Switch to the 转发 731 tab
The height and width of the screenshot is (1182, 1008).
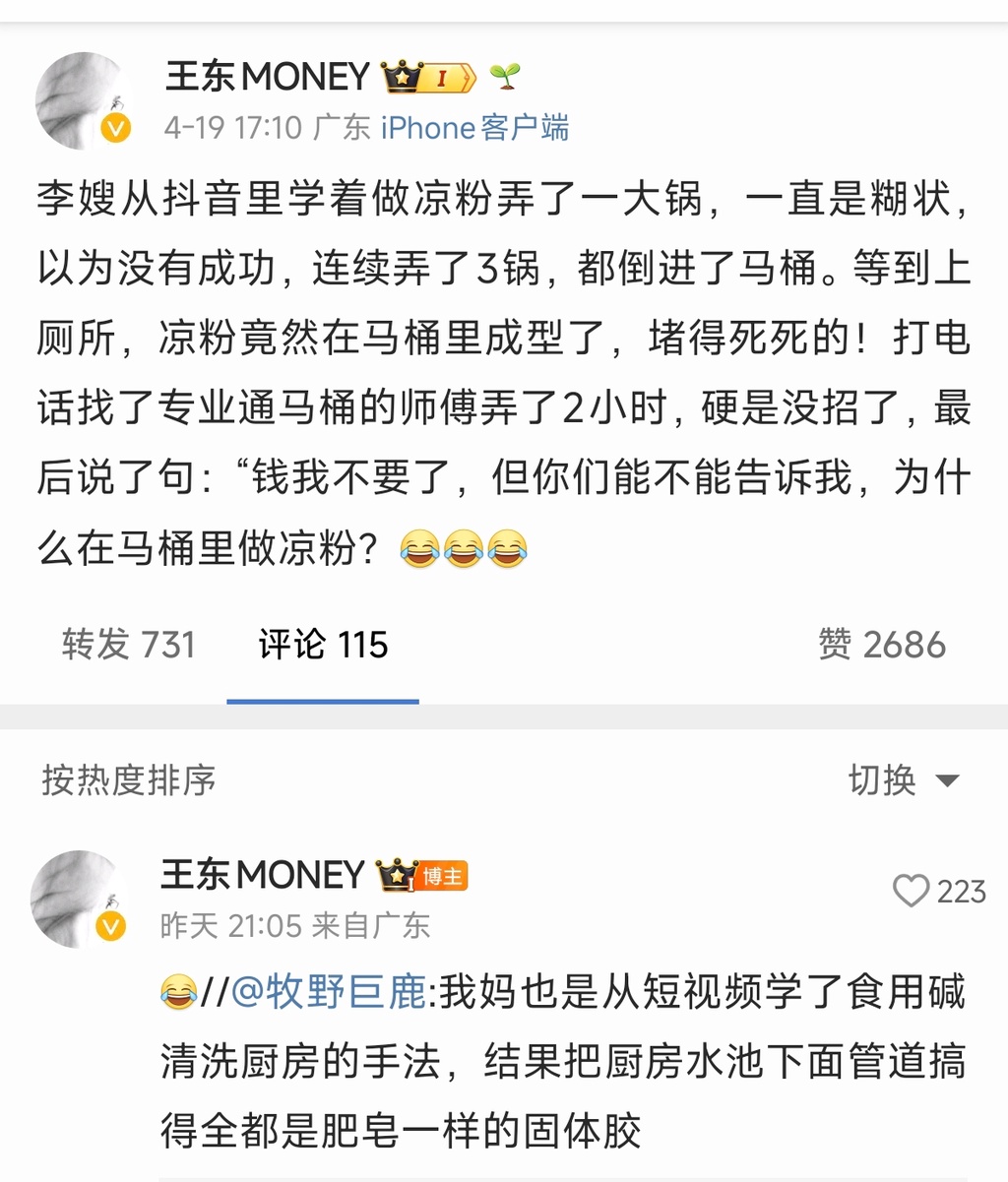[128, 645]
